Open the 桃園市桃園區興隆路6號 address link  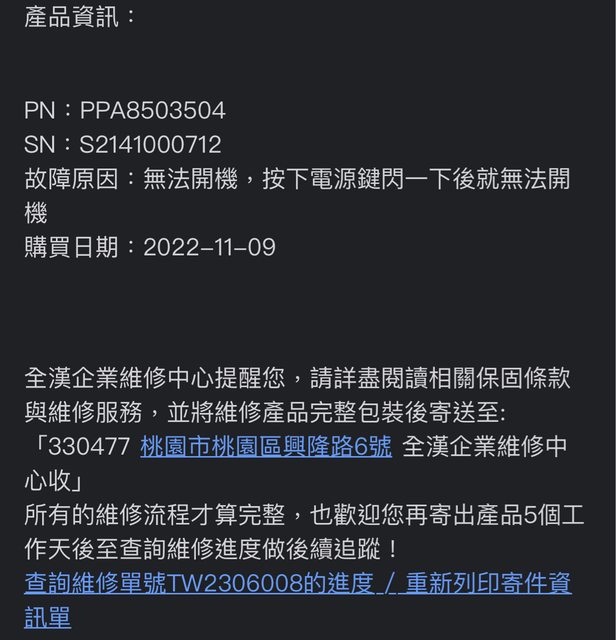pos(266,446)
